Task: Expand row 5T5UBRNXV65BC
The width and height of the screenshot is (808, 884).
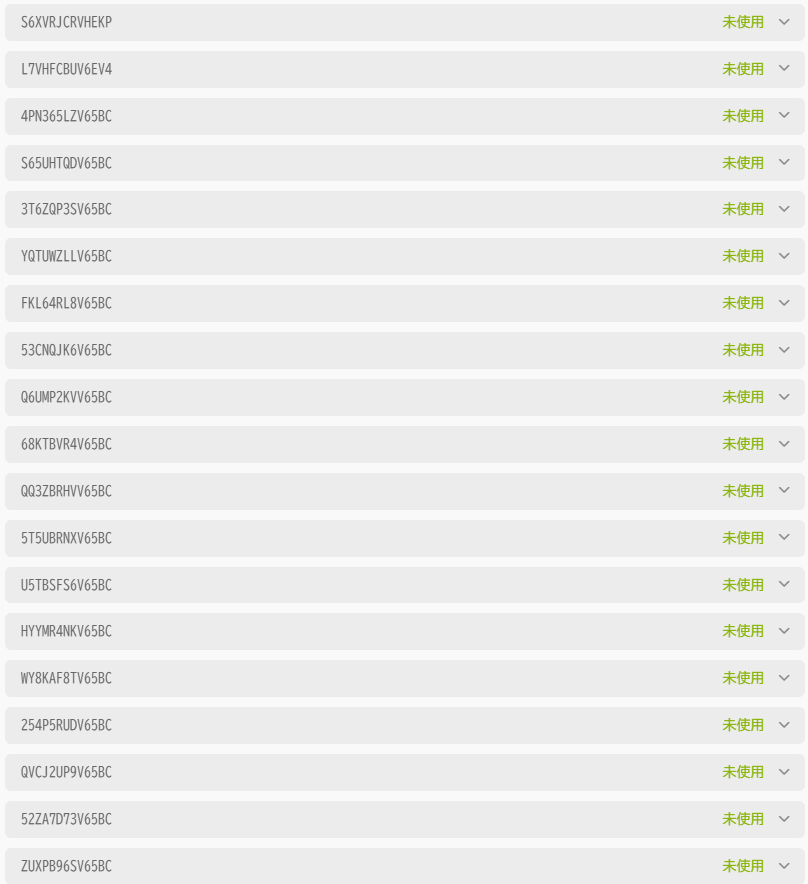Action: 783,538
